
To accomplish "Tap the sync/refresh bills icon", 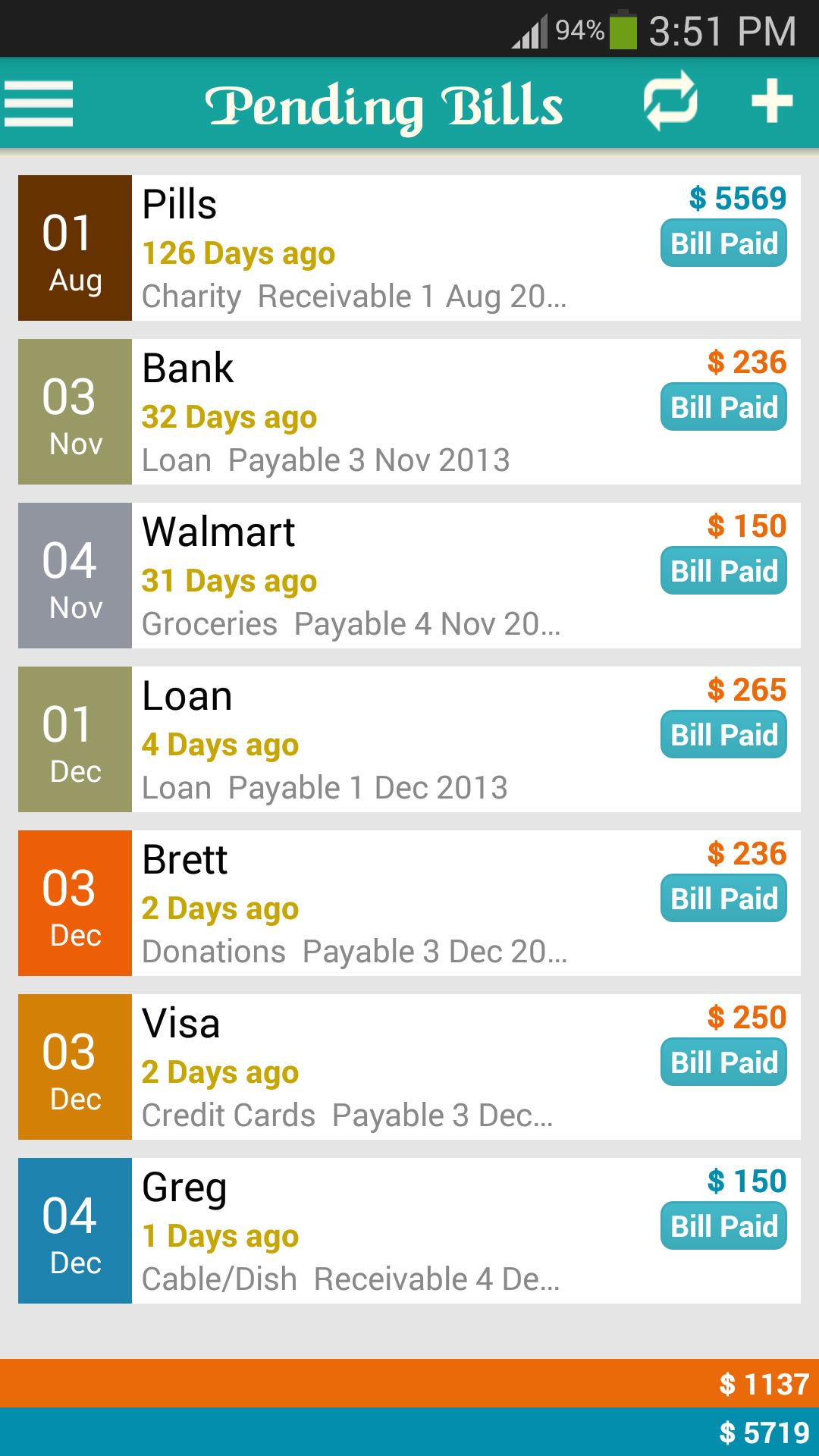I will [x=672, y=102].
